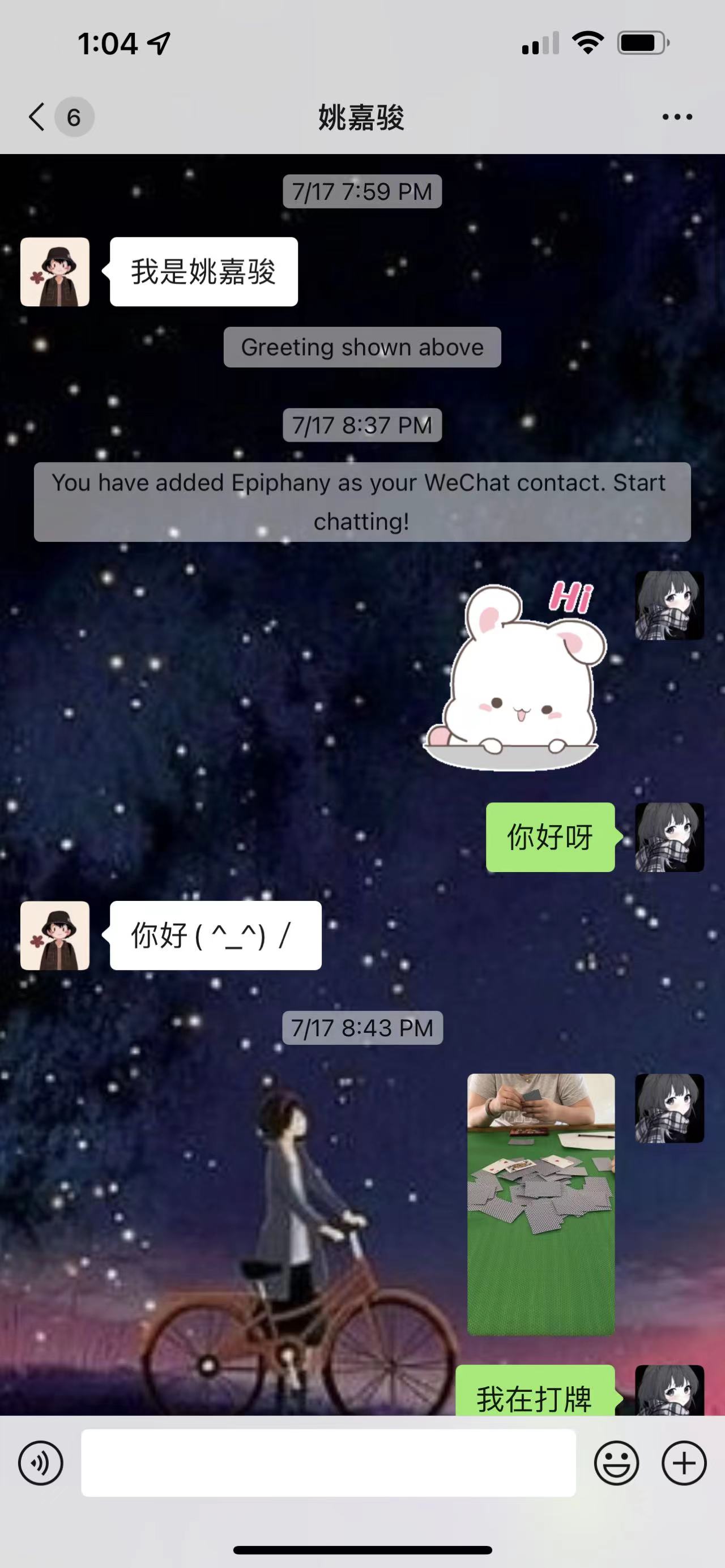View the sent playing cards photo
Image resolution: width=725 pixels, height=1568 pixels.
[x=540, y=1204]
